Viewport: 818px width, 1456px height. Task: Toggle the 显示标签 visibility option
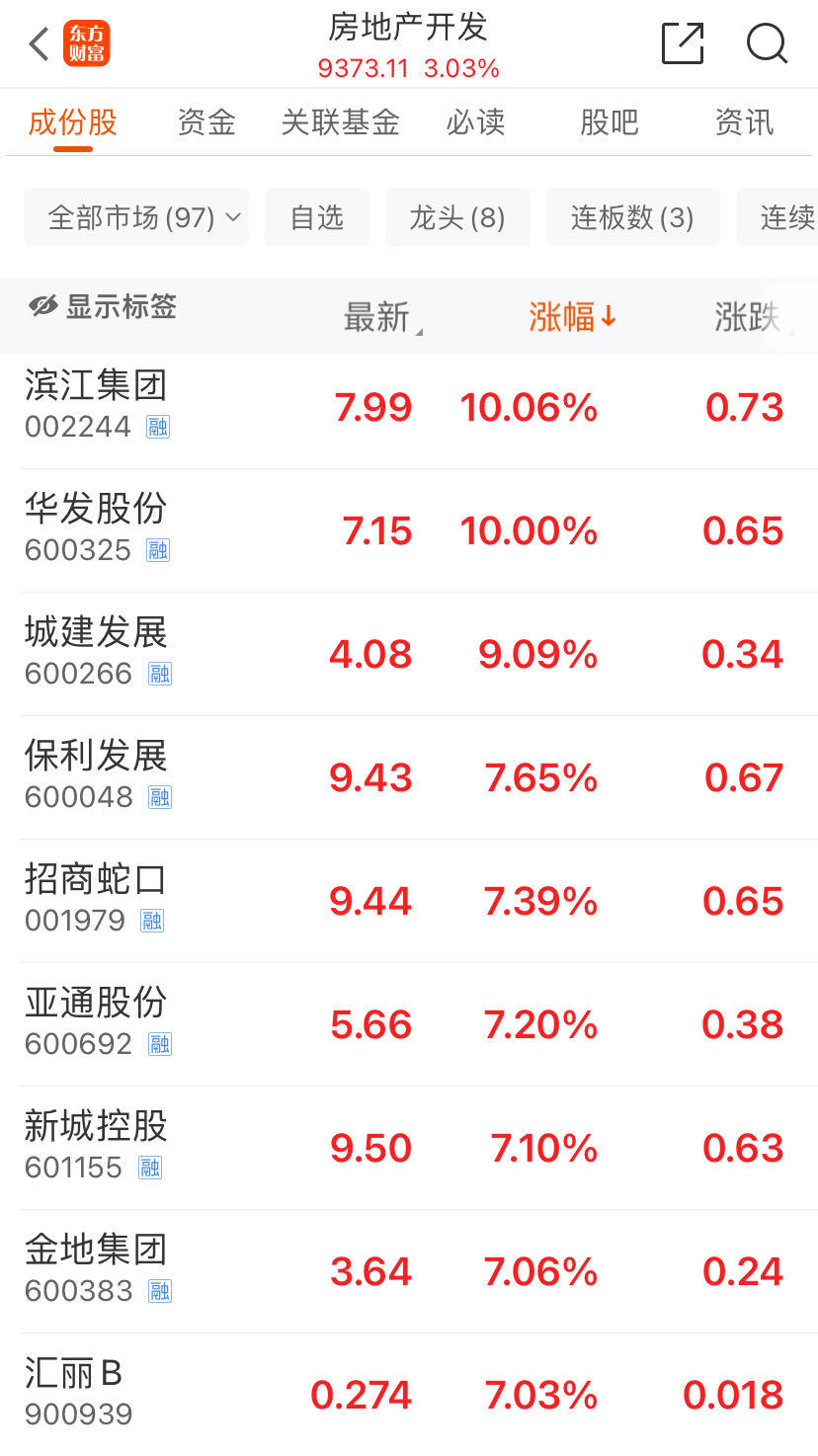(x=103, y=306)
